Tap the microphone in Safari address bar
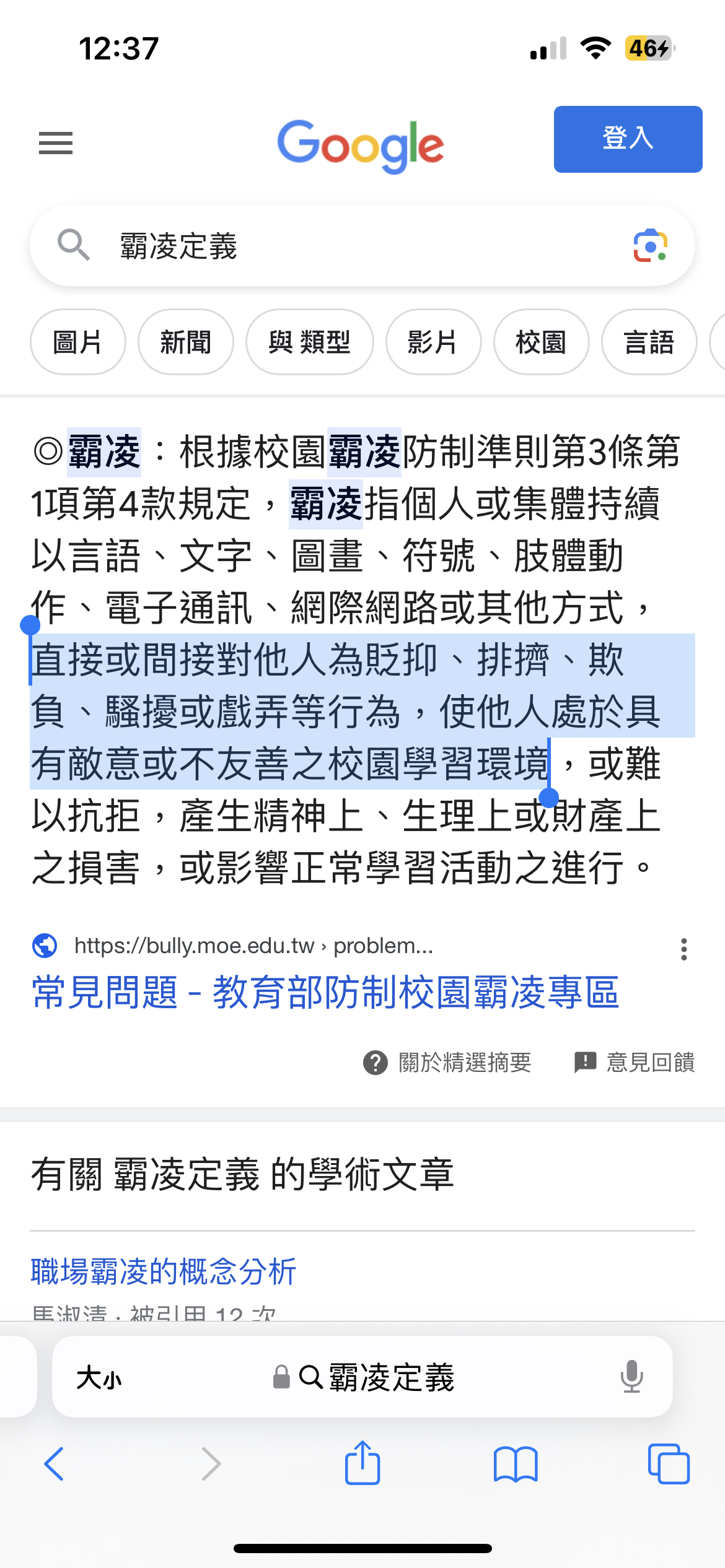 631,1377
